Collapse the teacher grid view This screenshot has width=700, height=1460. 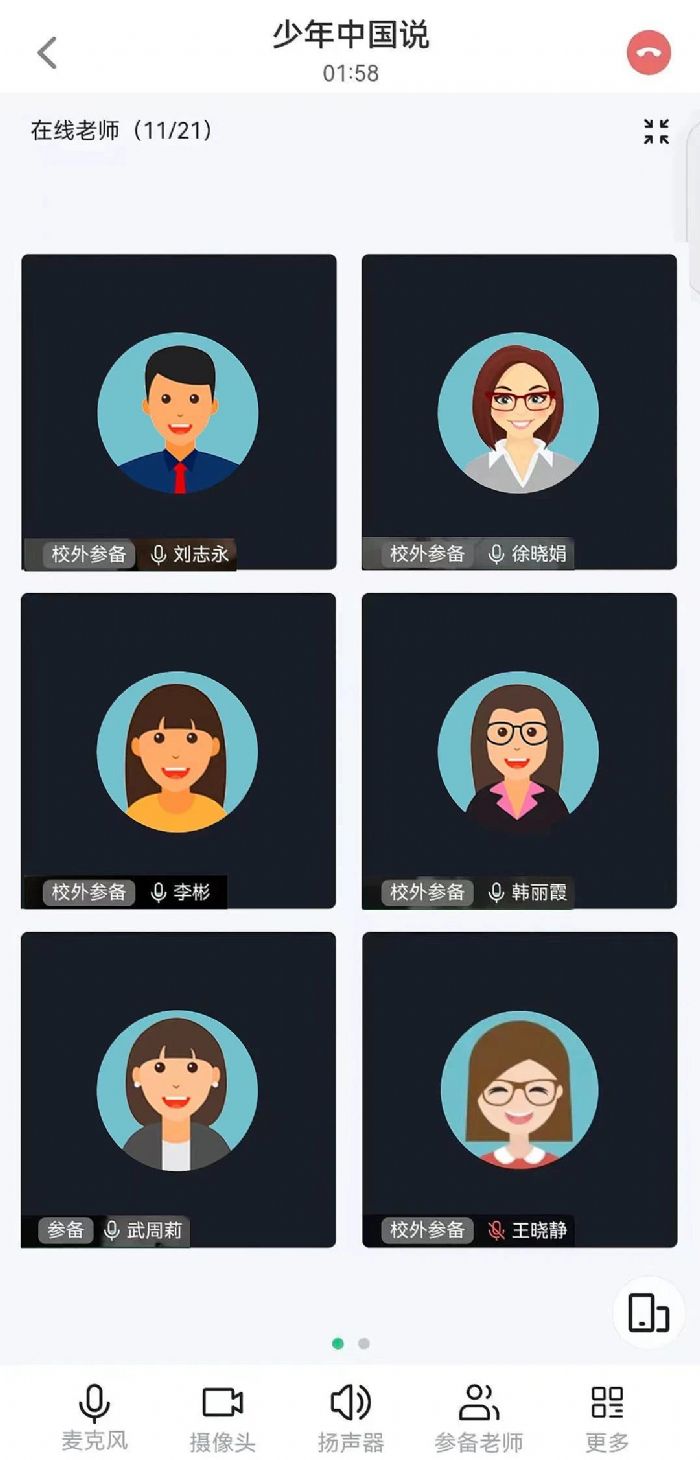pos(656,131)
